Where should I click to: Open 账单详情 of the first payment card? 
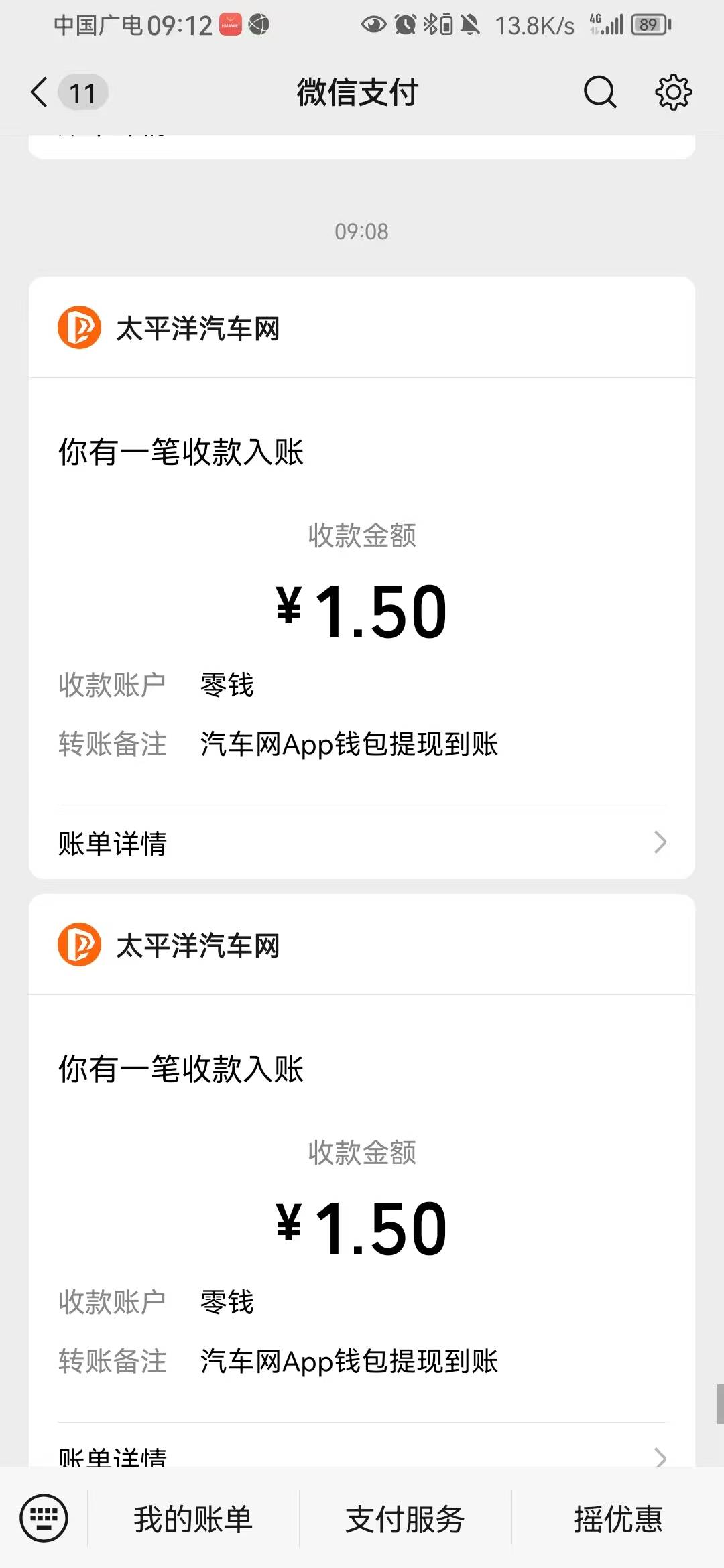pyautogui.click(x=362, y=842)
